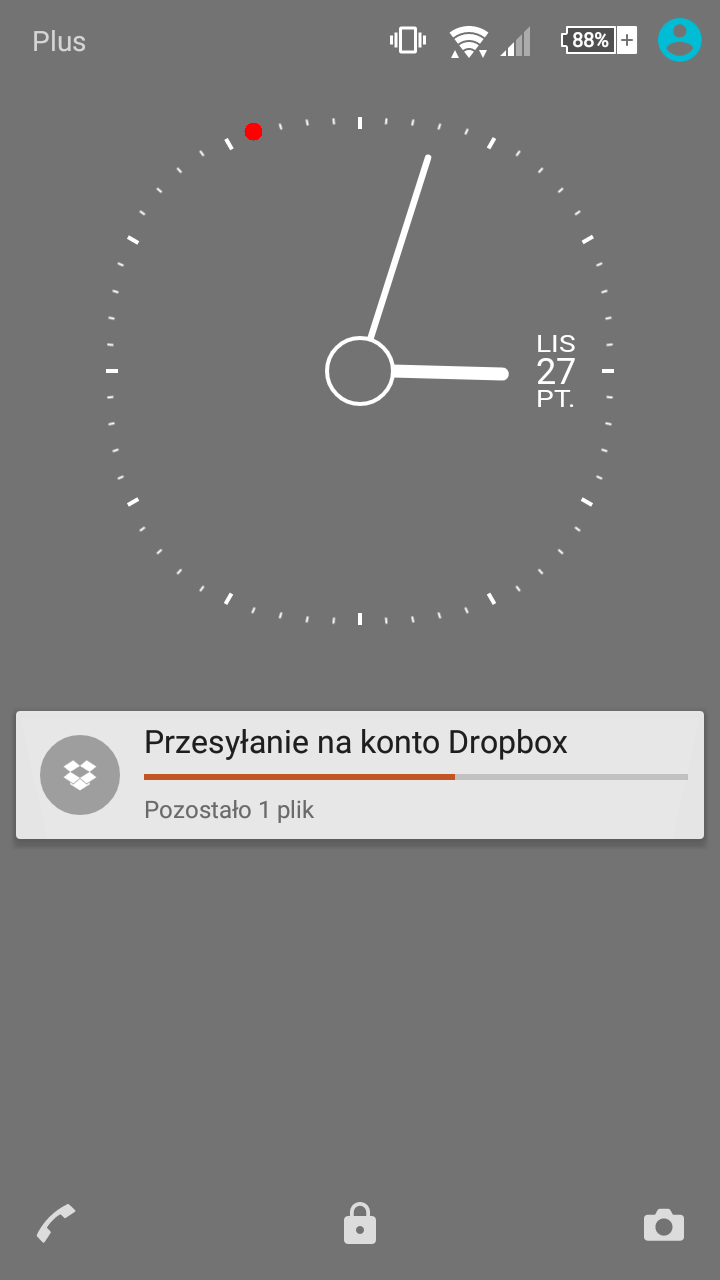
Task: Launch the camera shortcut
Action: (663, 1225)
